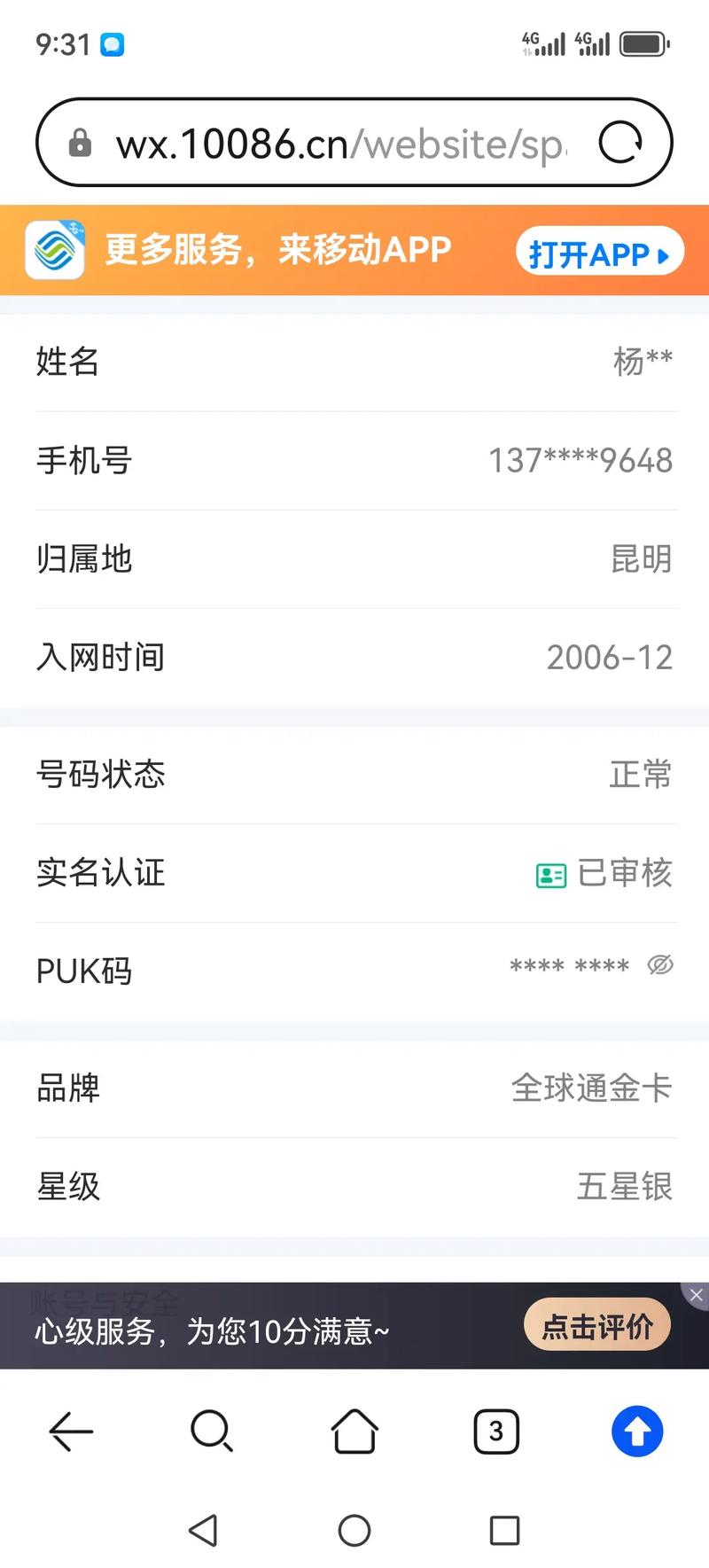Screen dimensions: 709x1568
Task: Reload the page with the refresh icon
Action: 620,143
